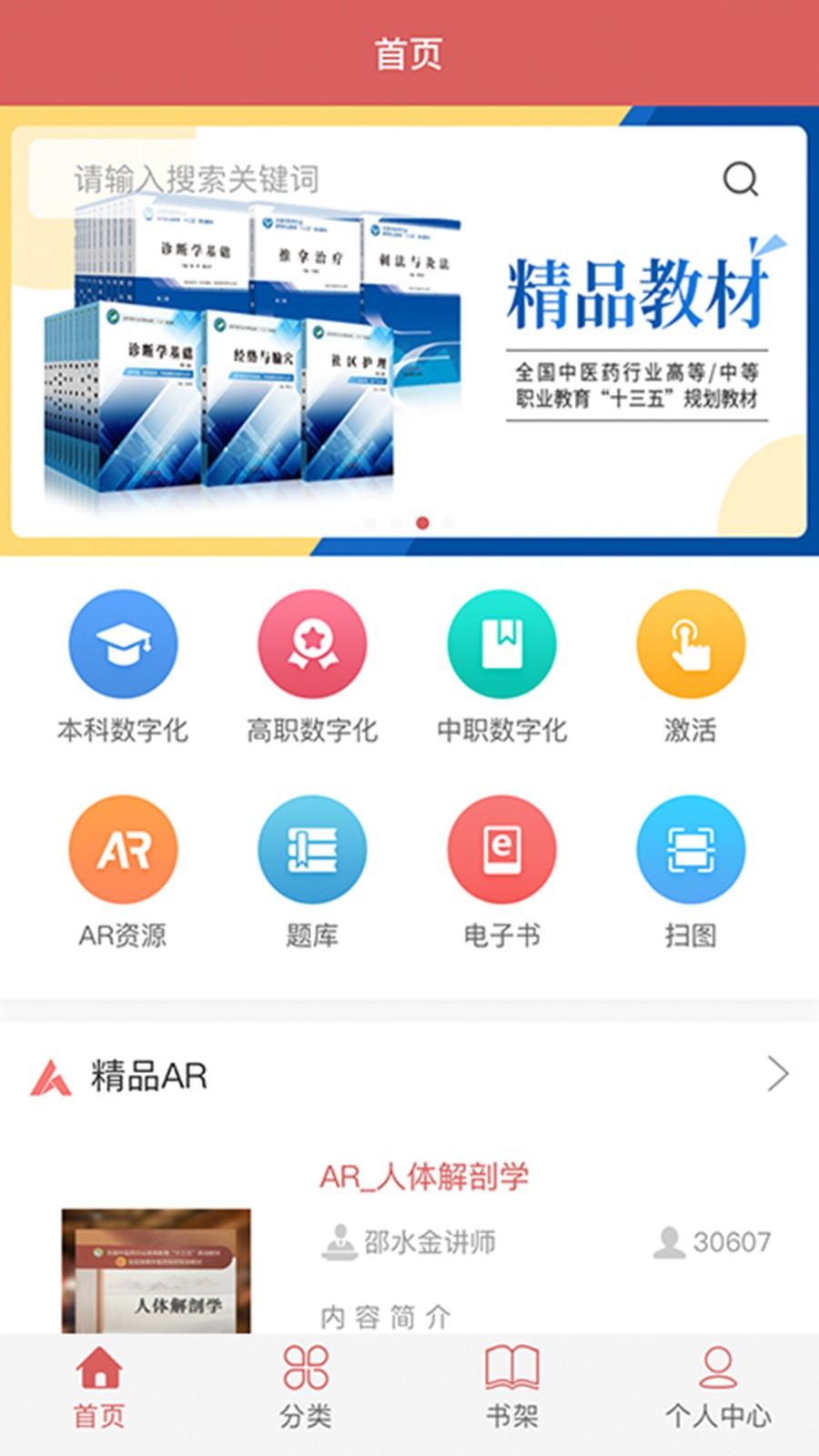
Task: Open 高职数字化 via the medal icon
Action: coord(313,643)
